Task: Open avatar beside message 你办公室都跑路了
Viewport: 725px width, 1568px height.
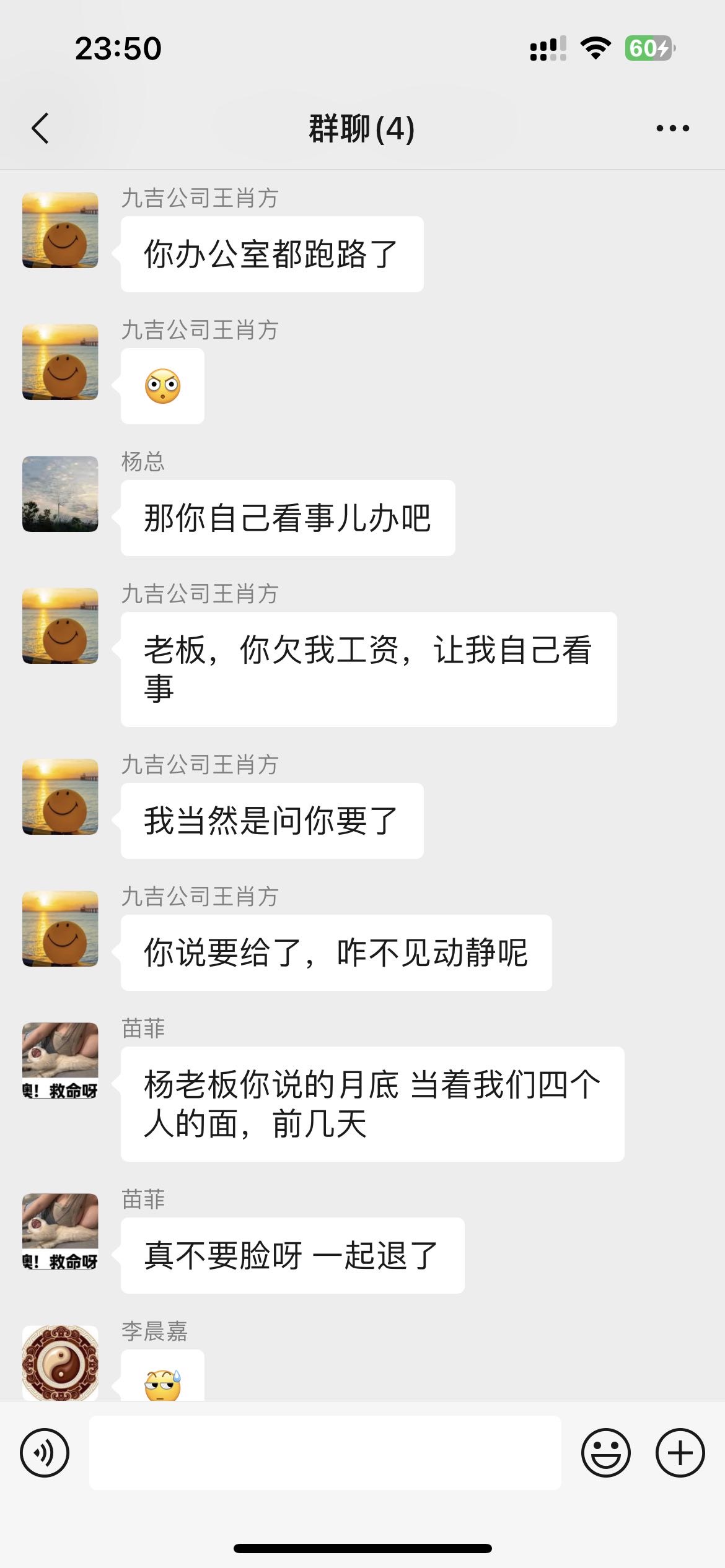Action: (x=60, y=230)
